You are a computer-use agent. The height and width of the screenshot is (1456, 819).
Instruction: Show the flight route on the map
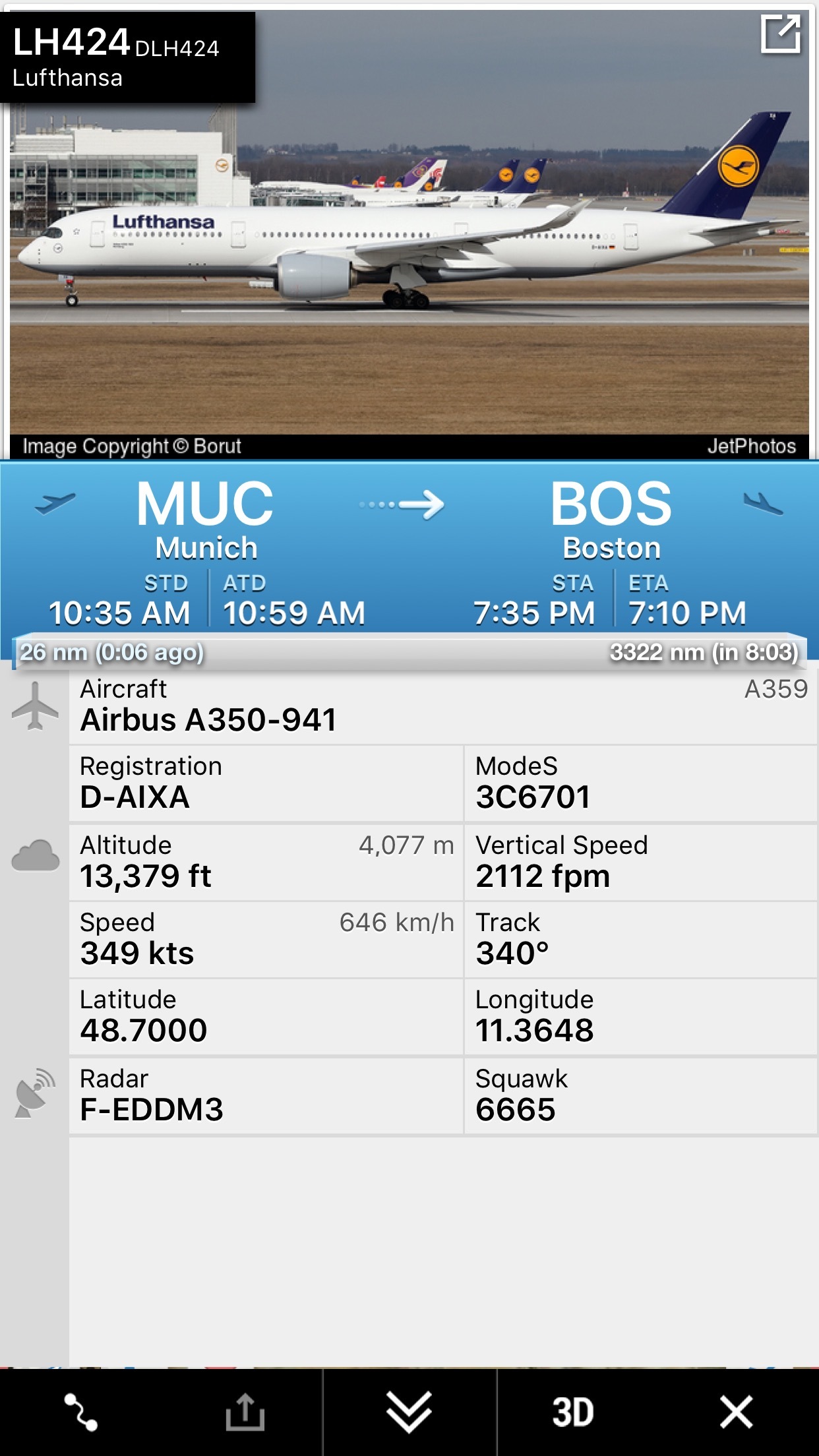pos(80,1412)
